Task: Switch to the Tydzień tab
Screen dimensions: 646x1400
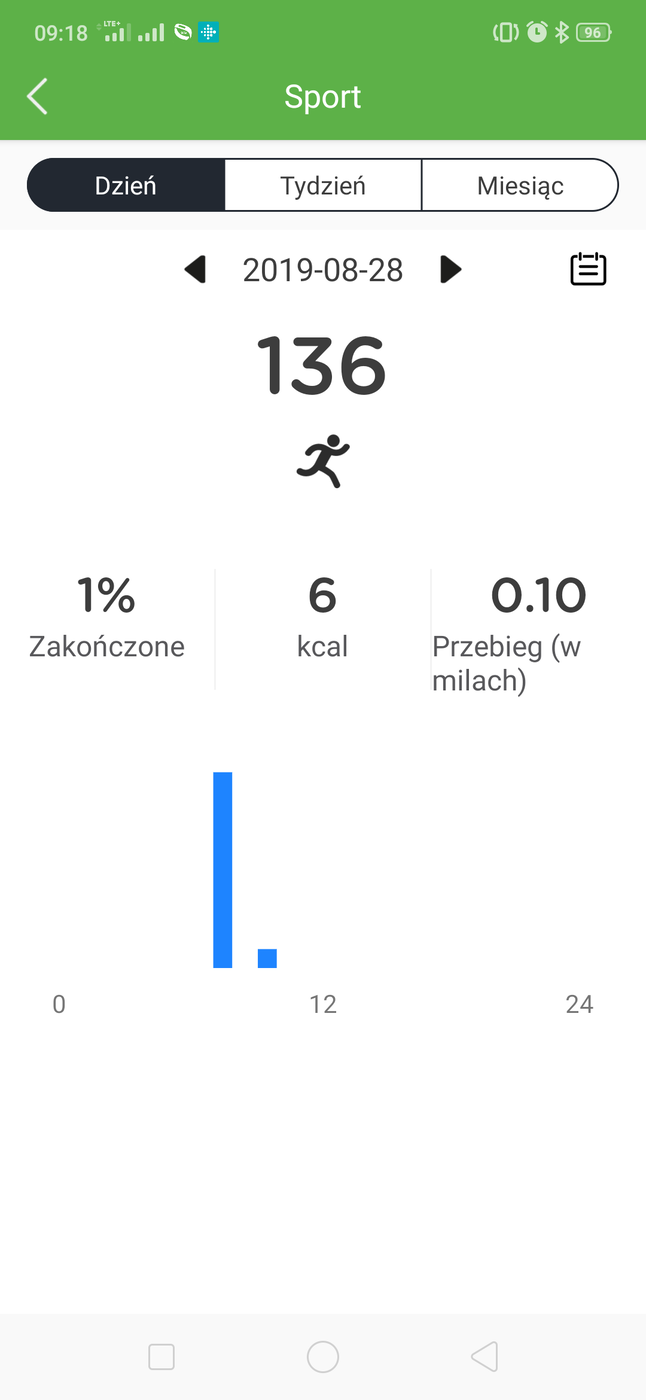Action: click(x=323, y=185)
